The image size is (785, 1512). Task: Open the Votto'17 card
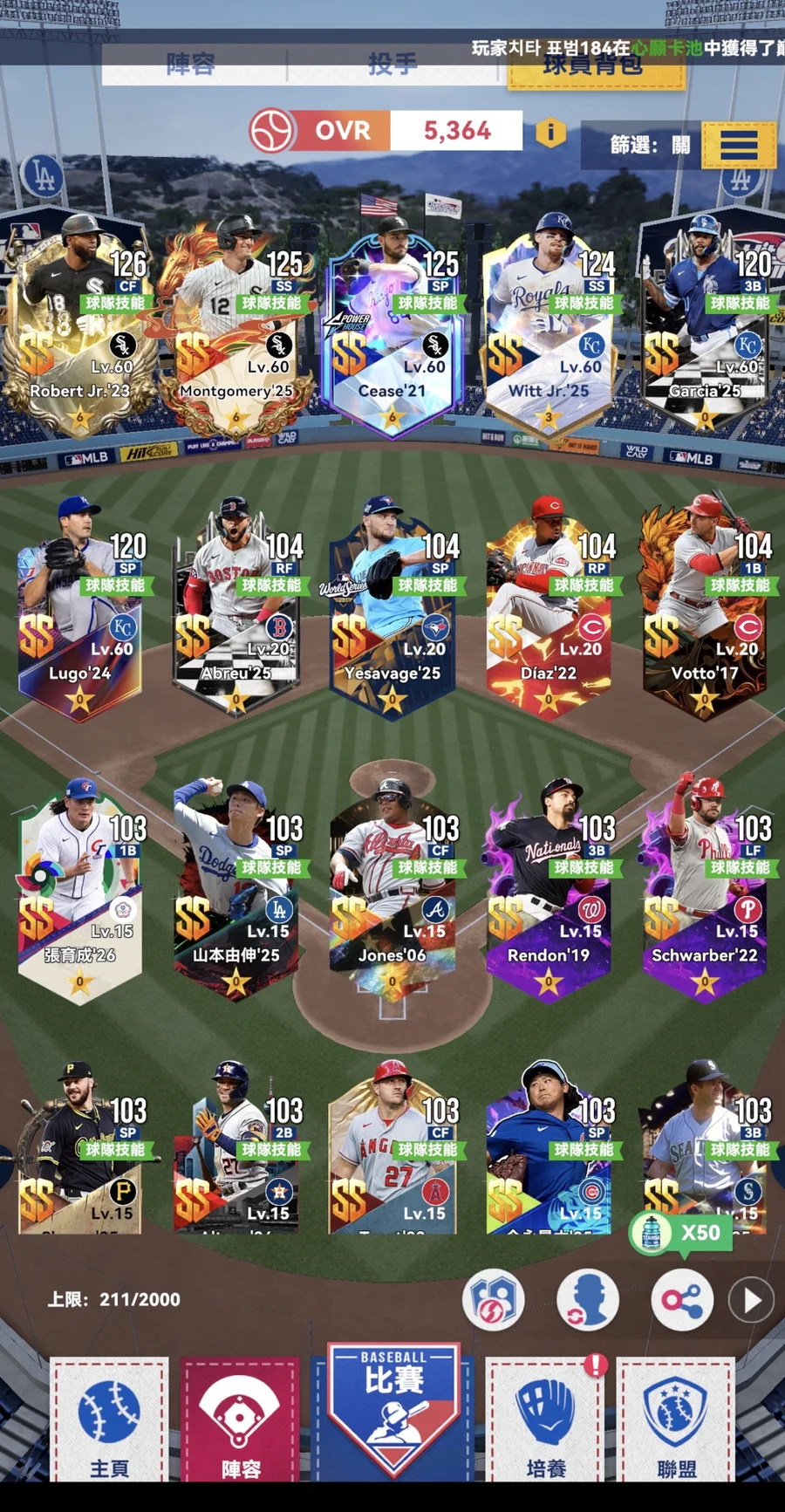pyautogui.click(x=705, y=606)
